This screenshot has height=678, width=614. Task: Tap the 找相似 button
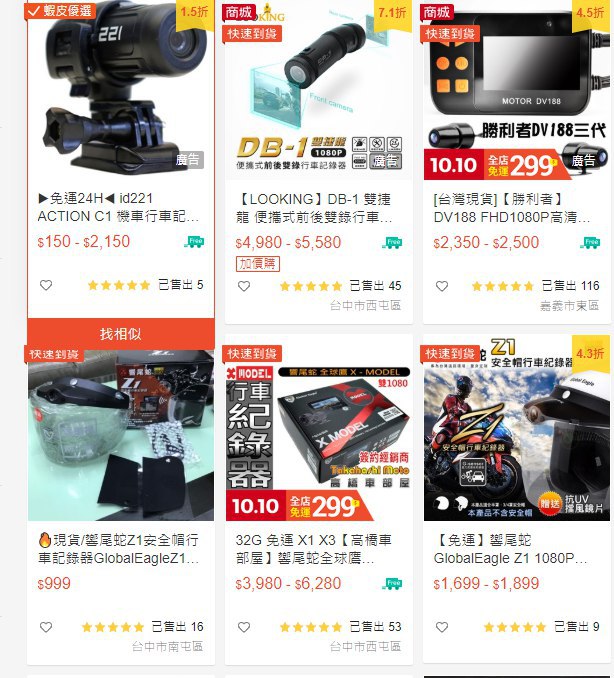(x=121, y=333)
